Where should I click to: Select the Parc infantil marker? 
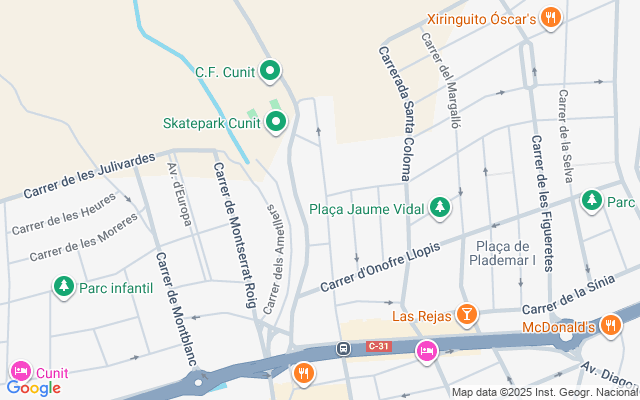point(64,287)
